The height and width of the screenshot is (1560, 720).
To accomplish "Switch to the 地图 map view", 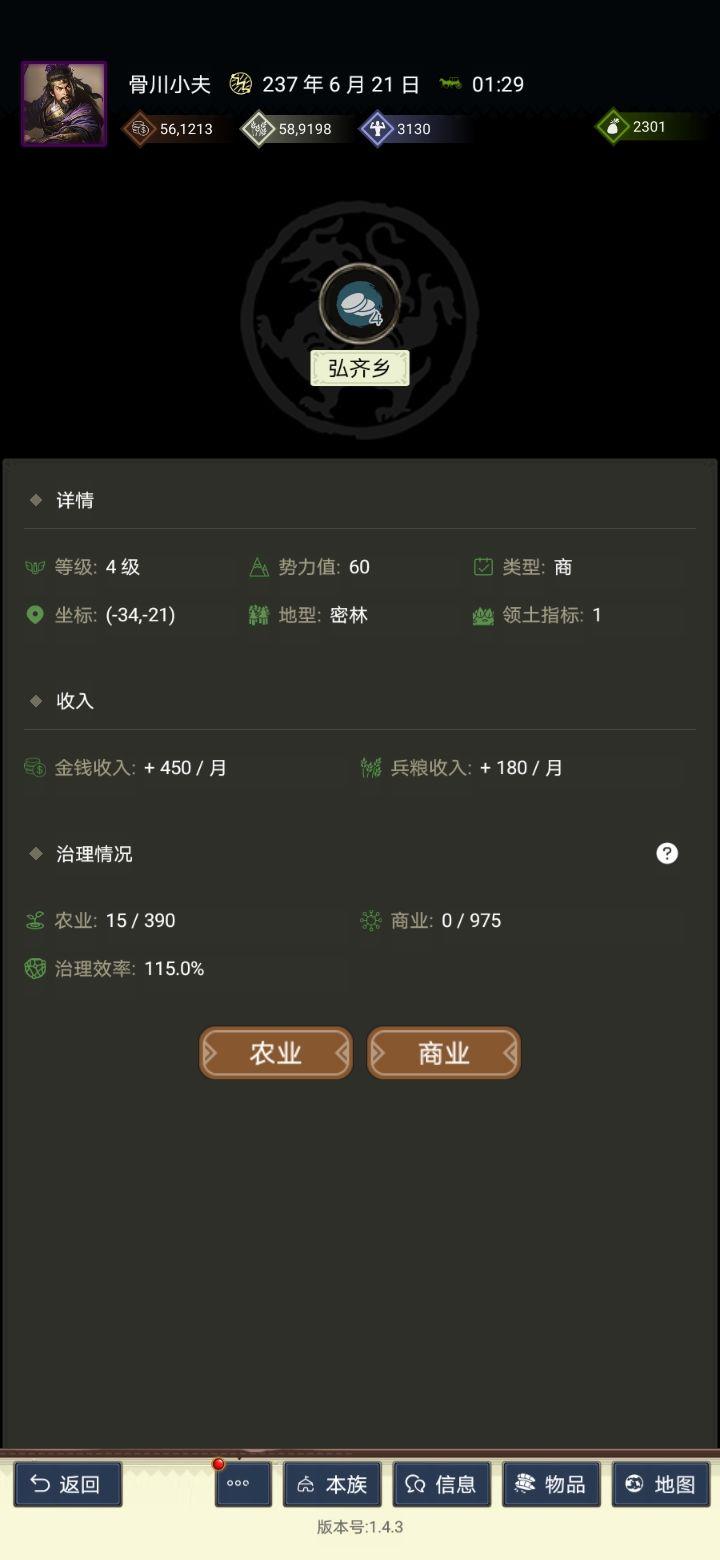I will point(661,1484).
